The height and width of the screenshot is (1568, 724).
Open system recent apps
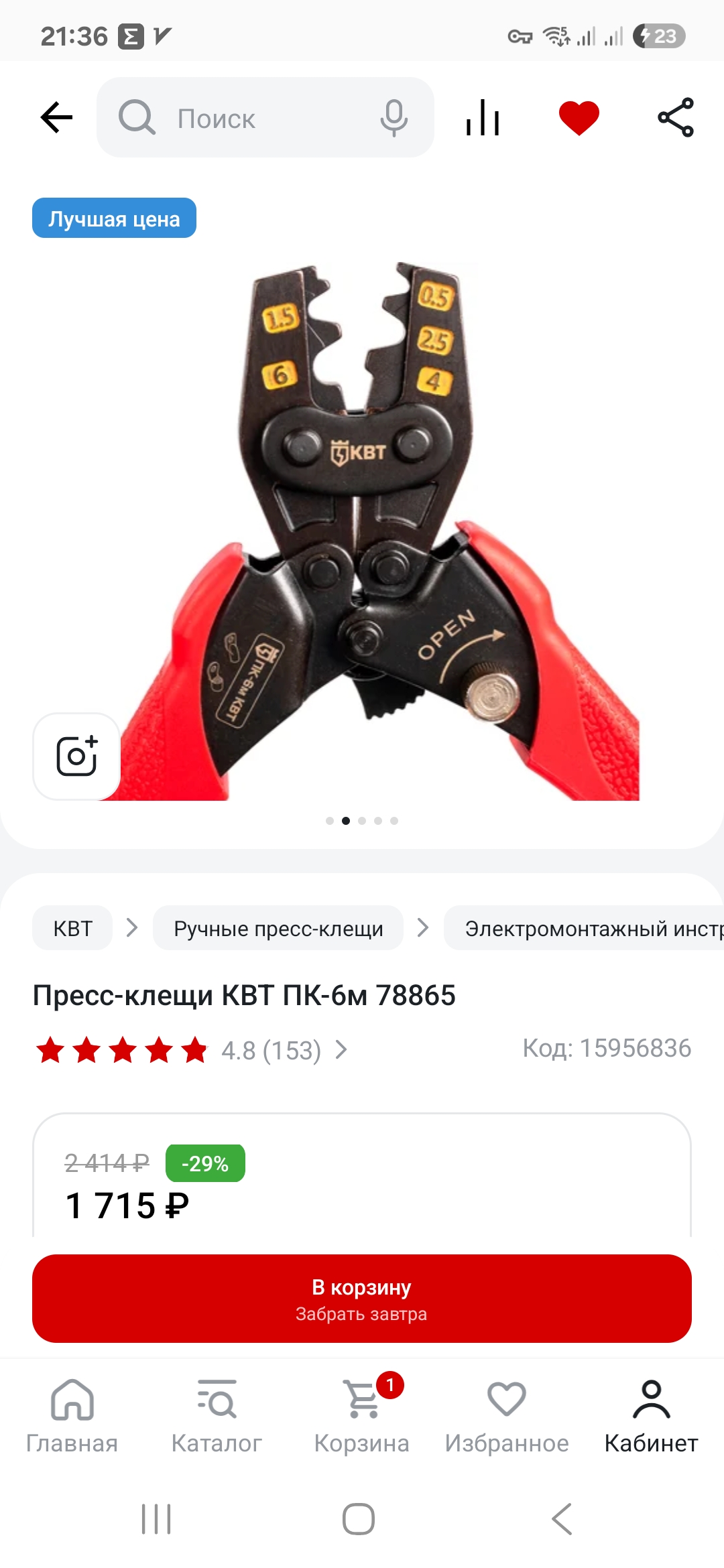tap(156, 1519)
